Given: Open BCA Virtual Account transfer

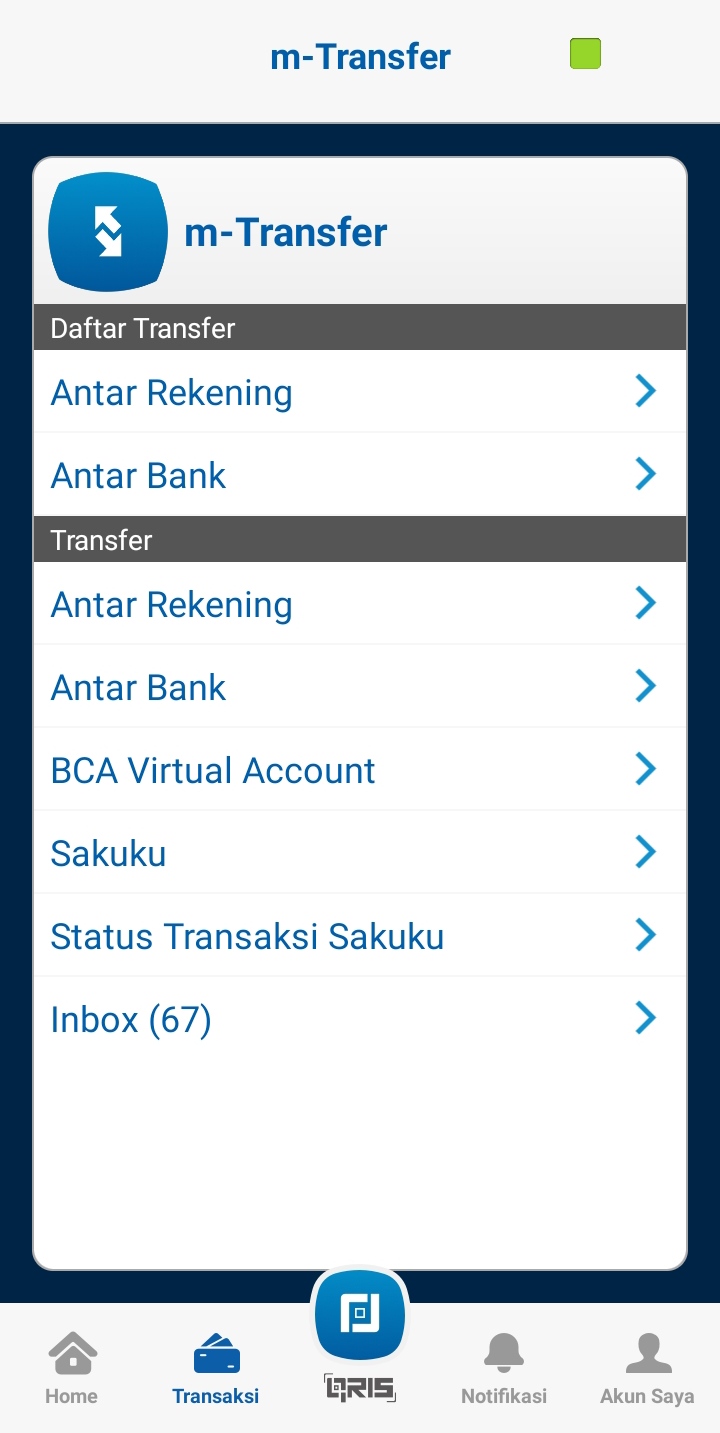Looking at the screenshot, I should tap(359, 770).
